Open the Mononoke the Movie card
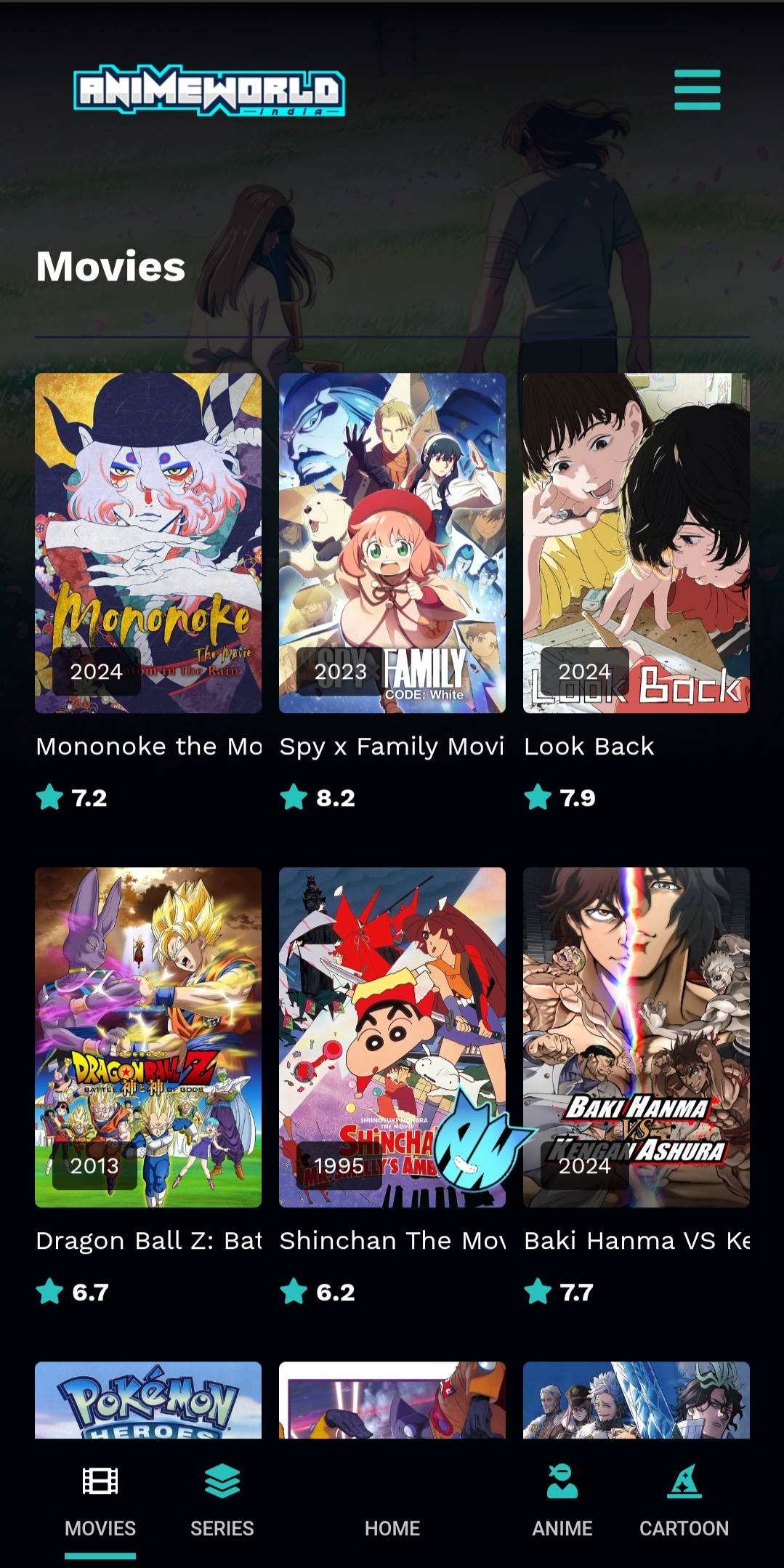The height and width of the screenshot is (1568, 784). pyautogui.click(x=148, y=542)
